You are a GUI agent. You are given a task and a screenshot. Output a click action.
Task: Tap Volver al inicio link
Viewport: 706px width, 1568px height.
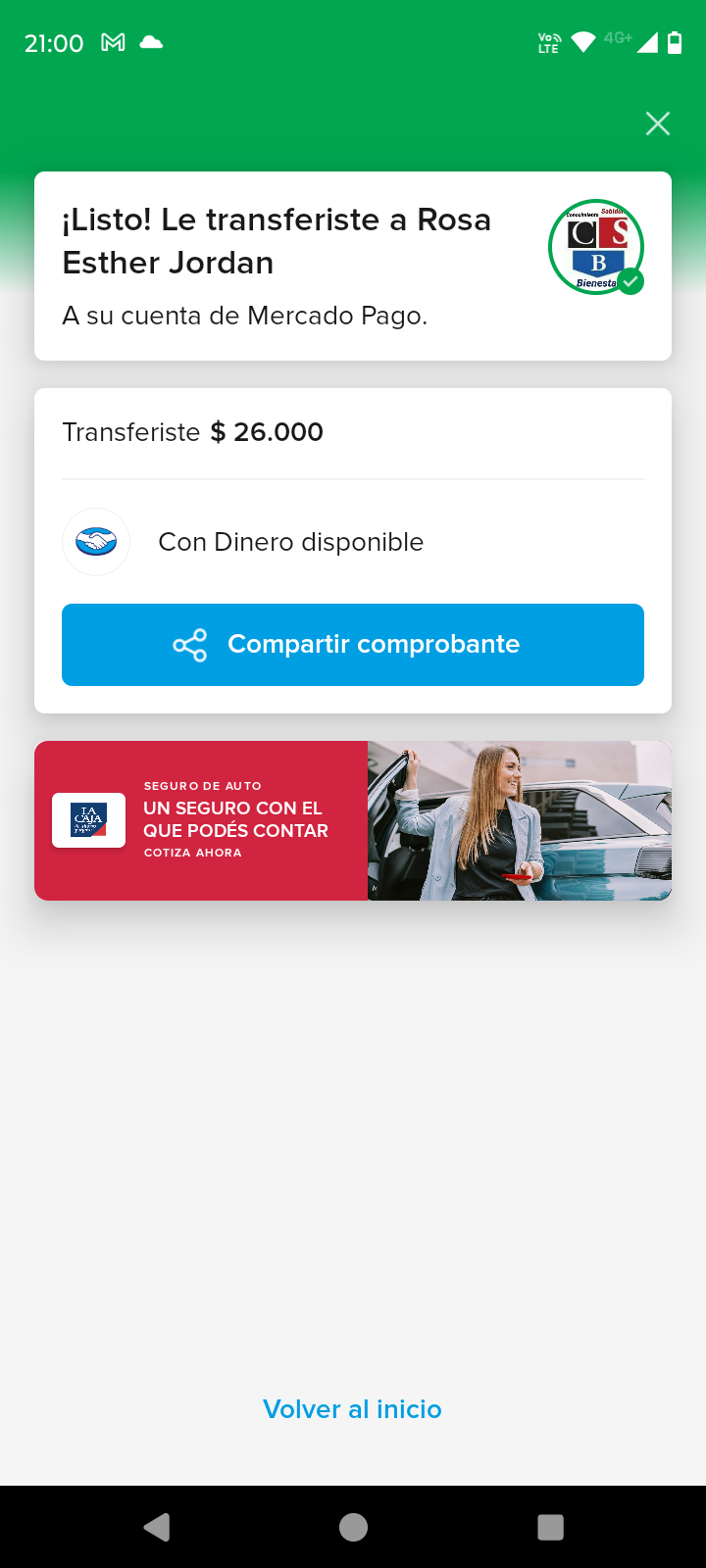pyautogui.click(x=352, y=1409)
